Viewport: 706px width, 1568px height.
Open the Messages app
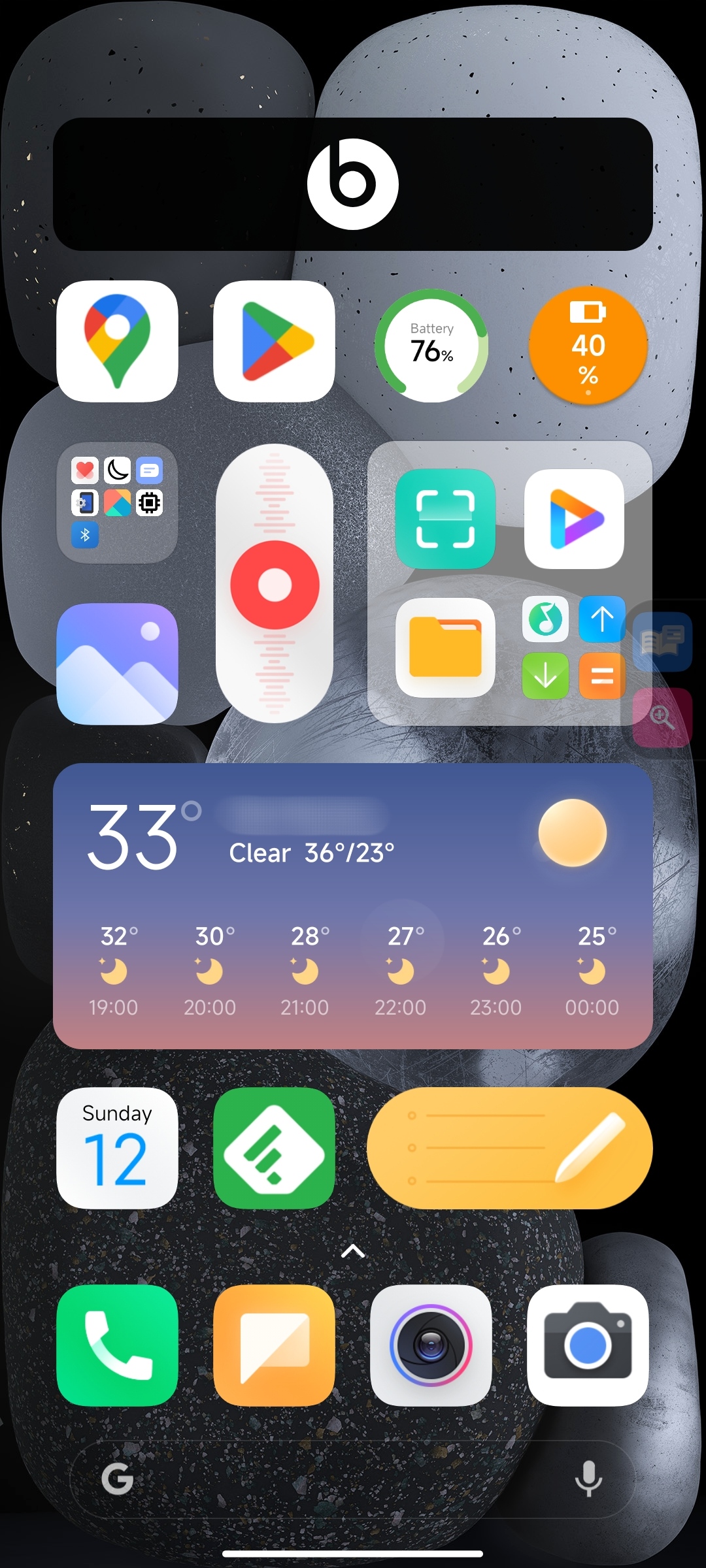click(x=274, y=1345)
